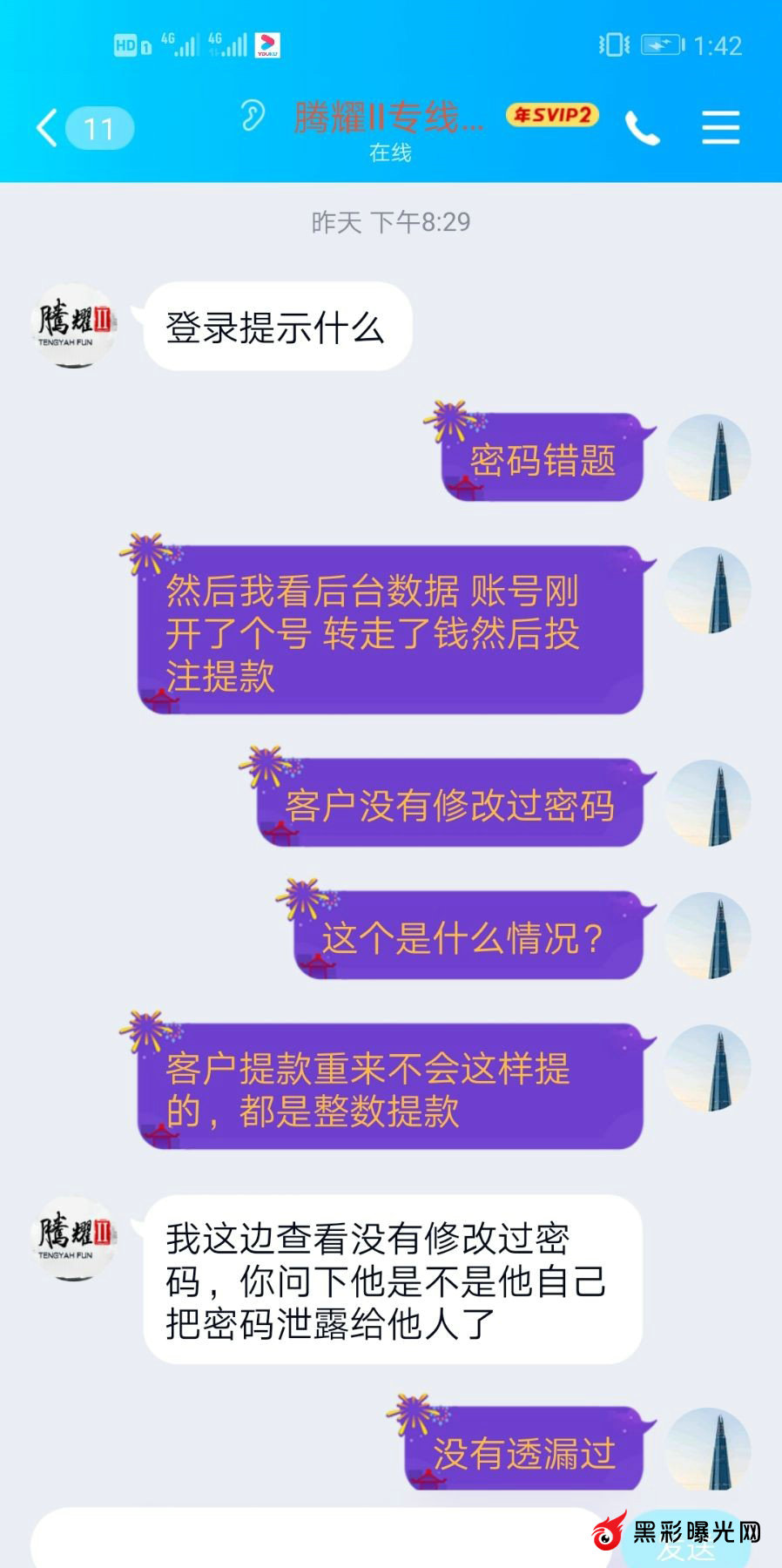Tap the earpiece mode icon
Image resolution: width=782 pixels, height=1568 pixels.
coord(253,116)
